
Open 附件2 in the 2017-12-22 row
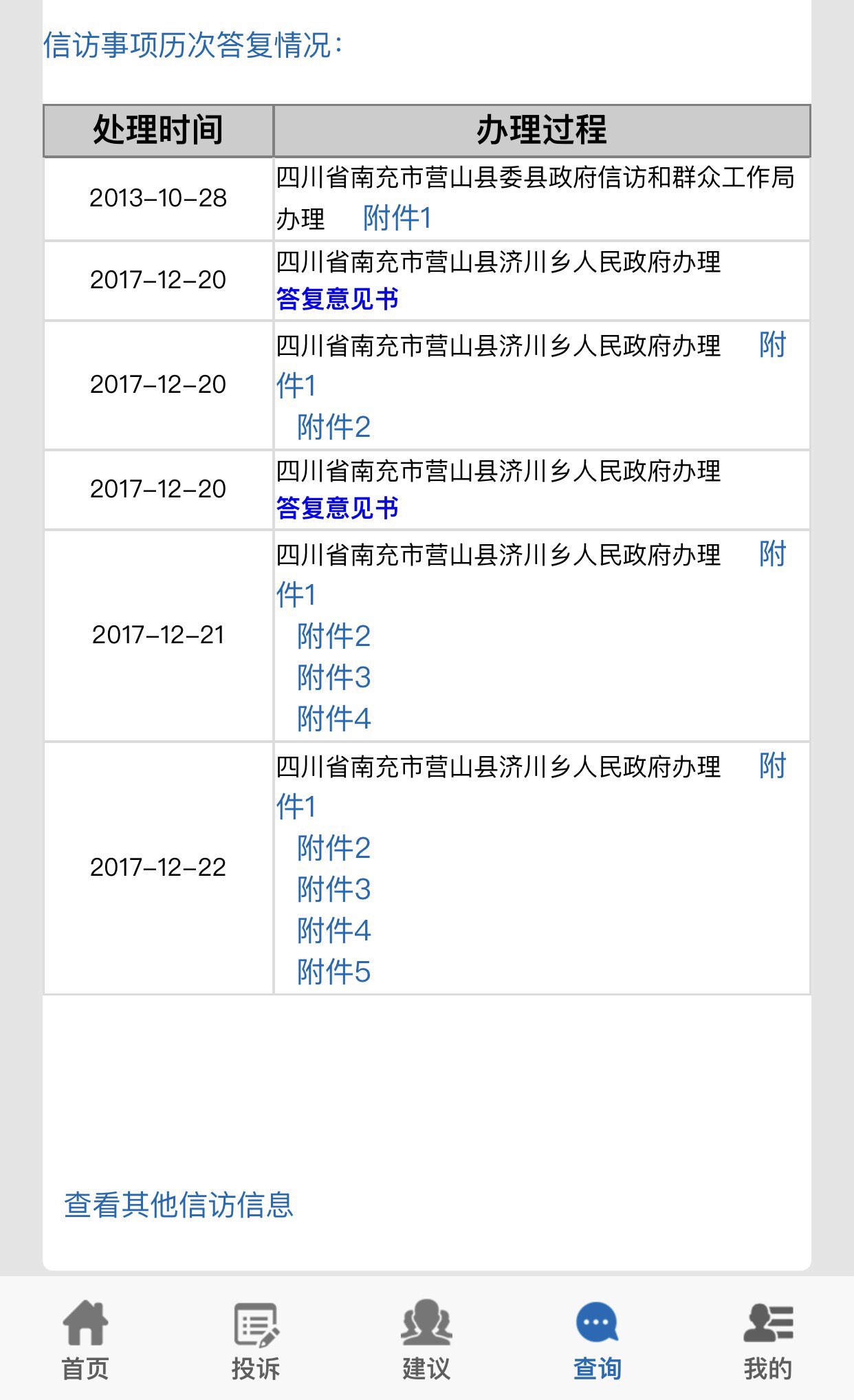[x=333, y=848]
